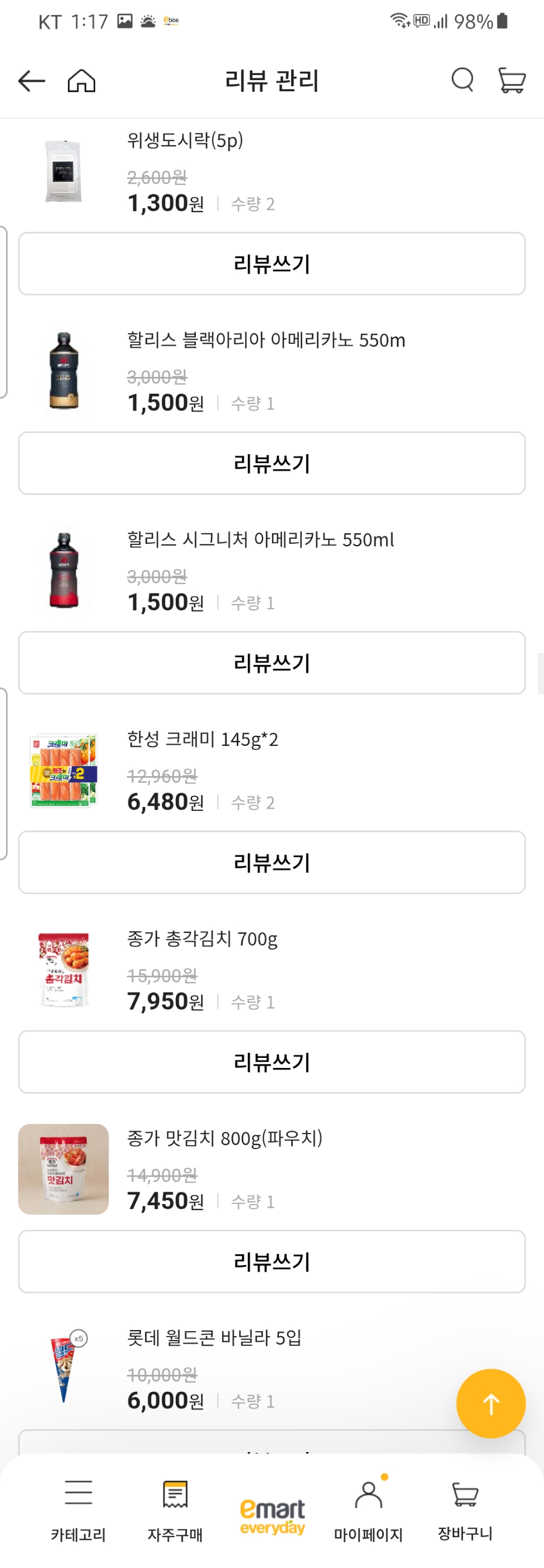Write review for 위생도시락(5p)
This screenshot has height=1568, width=544.
[271, 264]
